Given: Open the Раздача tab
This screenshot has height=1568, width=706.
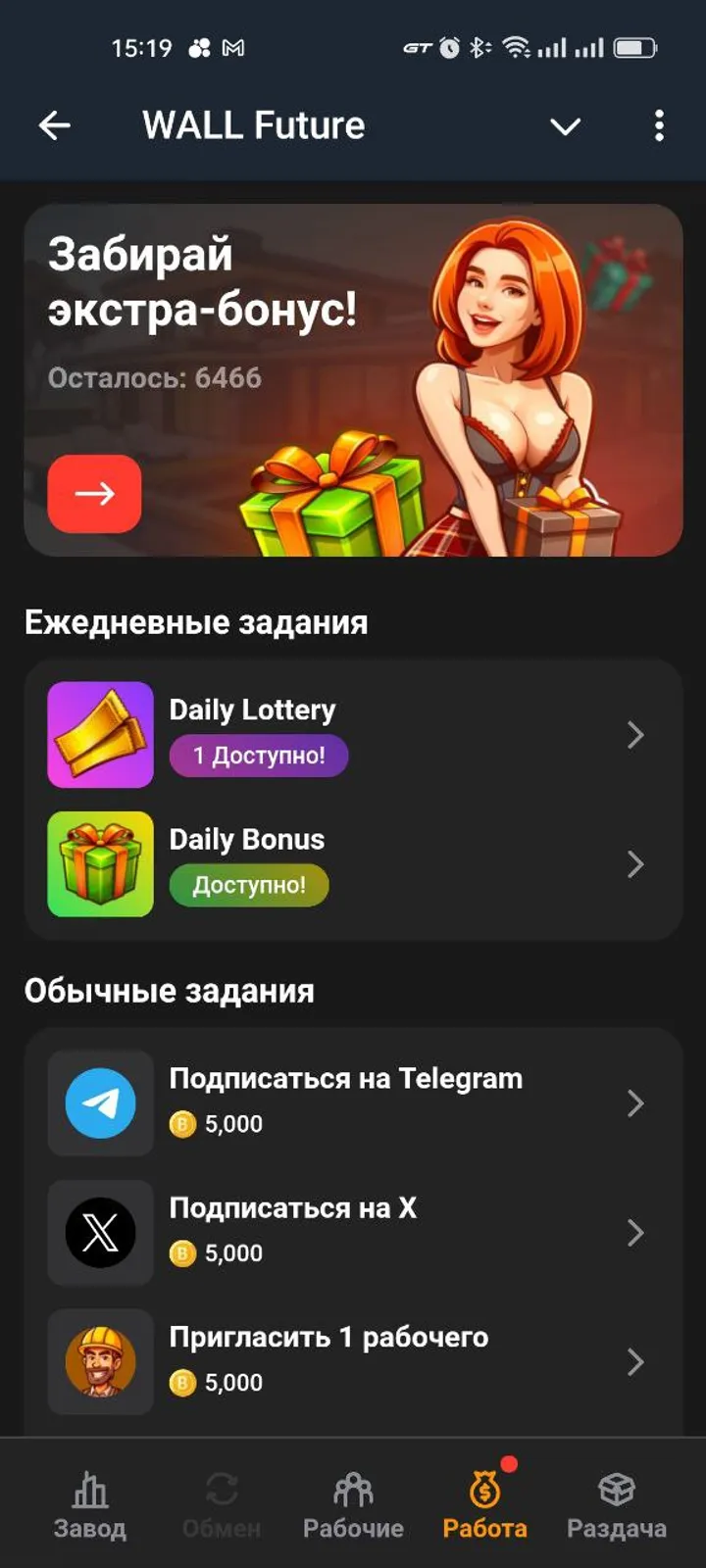Looking at the screenshot, I should pyautogui.click(x=617, y=1505).
